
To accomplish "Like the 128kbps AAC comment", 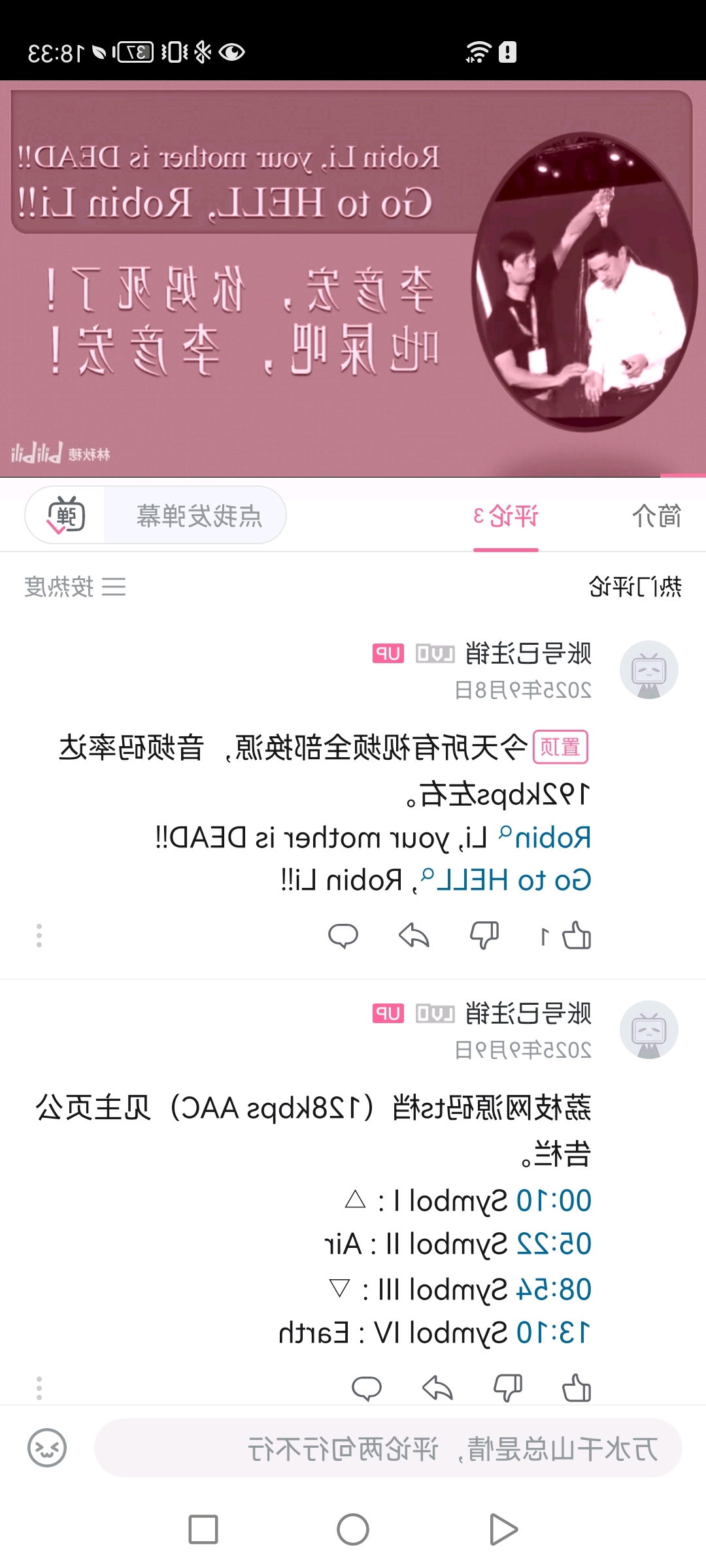I will pos(576,1388).
